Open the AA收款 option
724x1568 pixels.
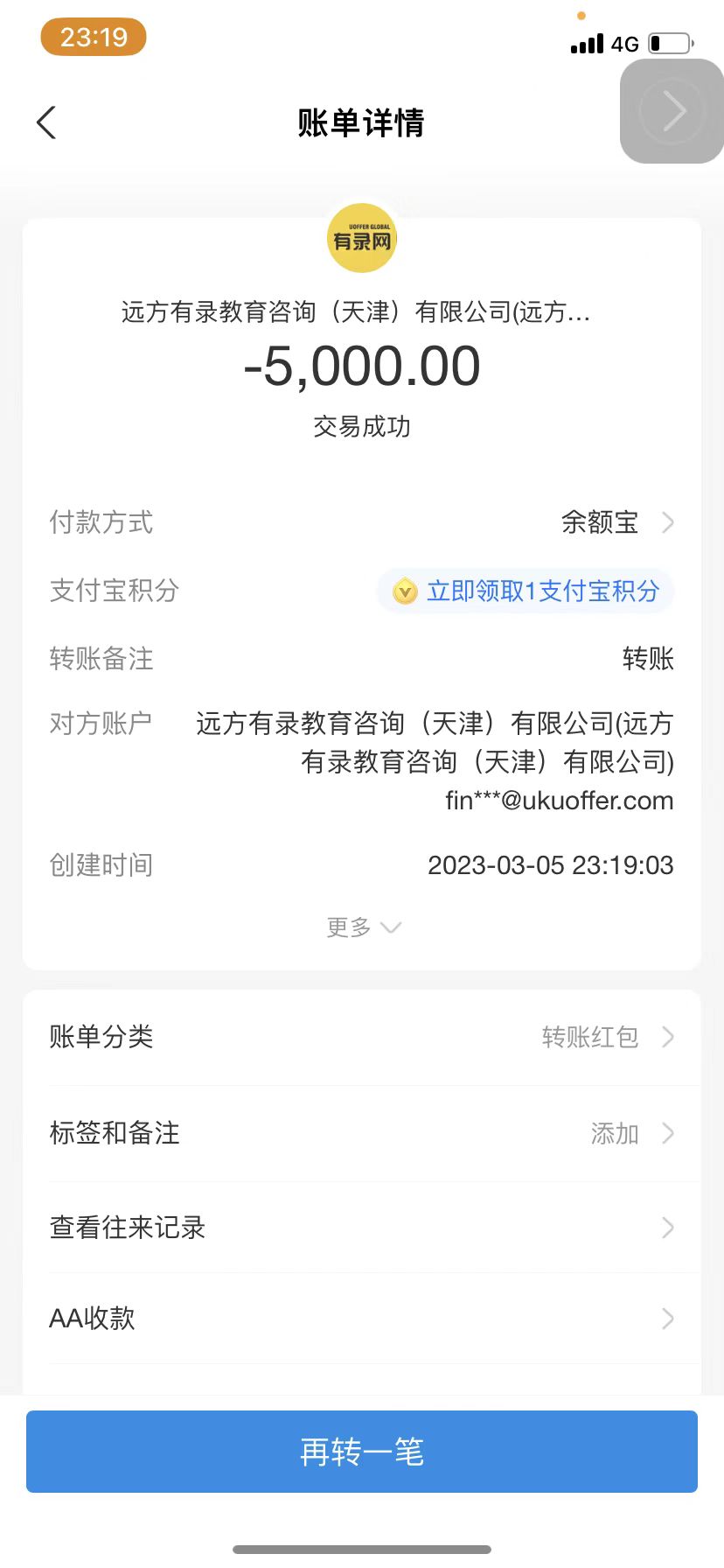click(x=362, y=1319)
